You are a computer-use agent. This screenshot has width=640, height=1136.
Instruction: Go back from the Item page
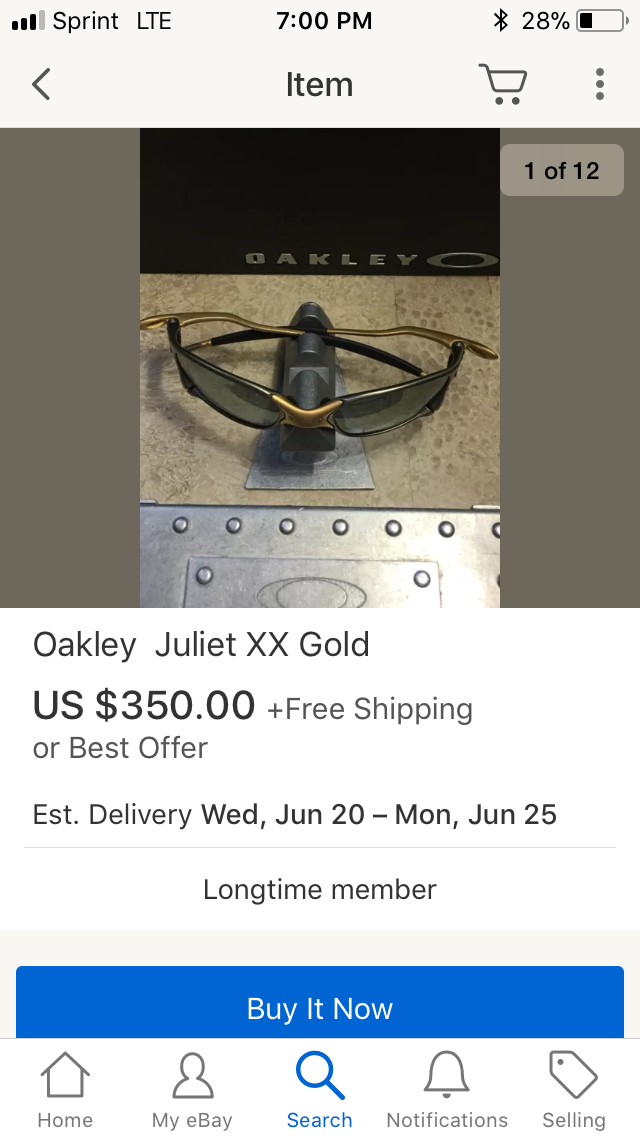[x=41, y=84]
